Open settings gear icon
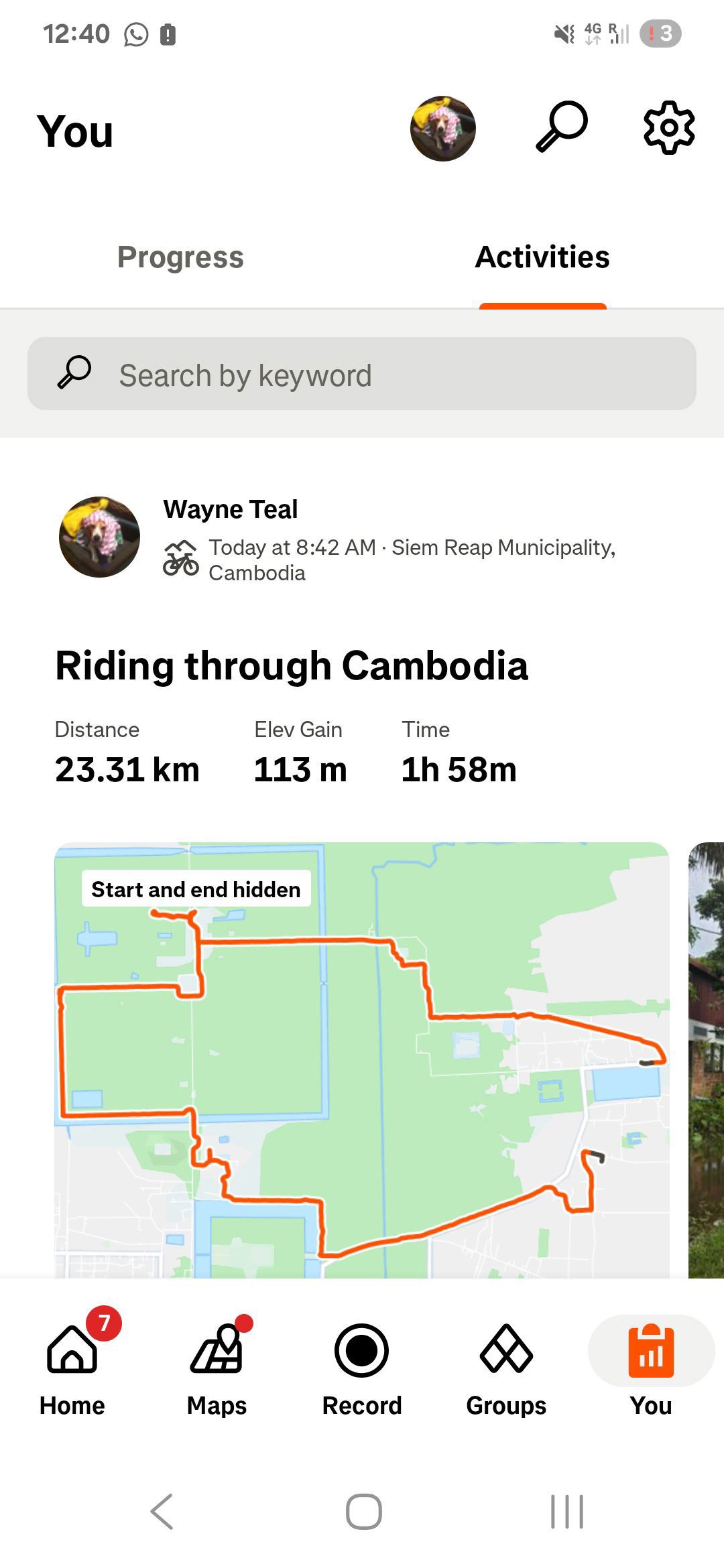 (x=668, y=127)
